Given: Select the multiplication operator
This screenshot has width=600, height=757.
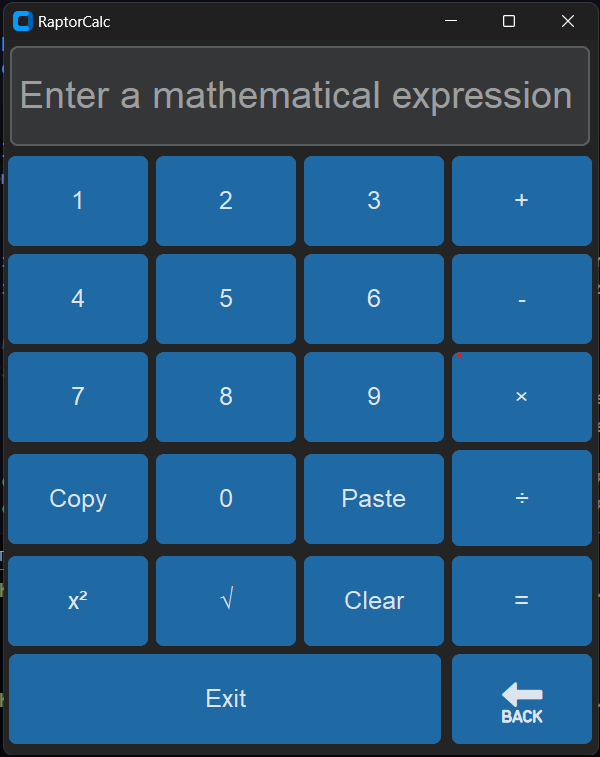Looking at the screenshot, I should coord(521,397).
